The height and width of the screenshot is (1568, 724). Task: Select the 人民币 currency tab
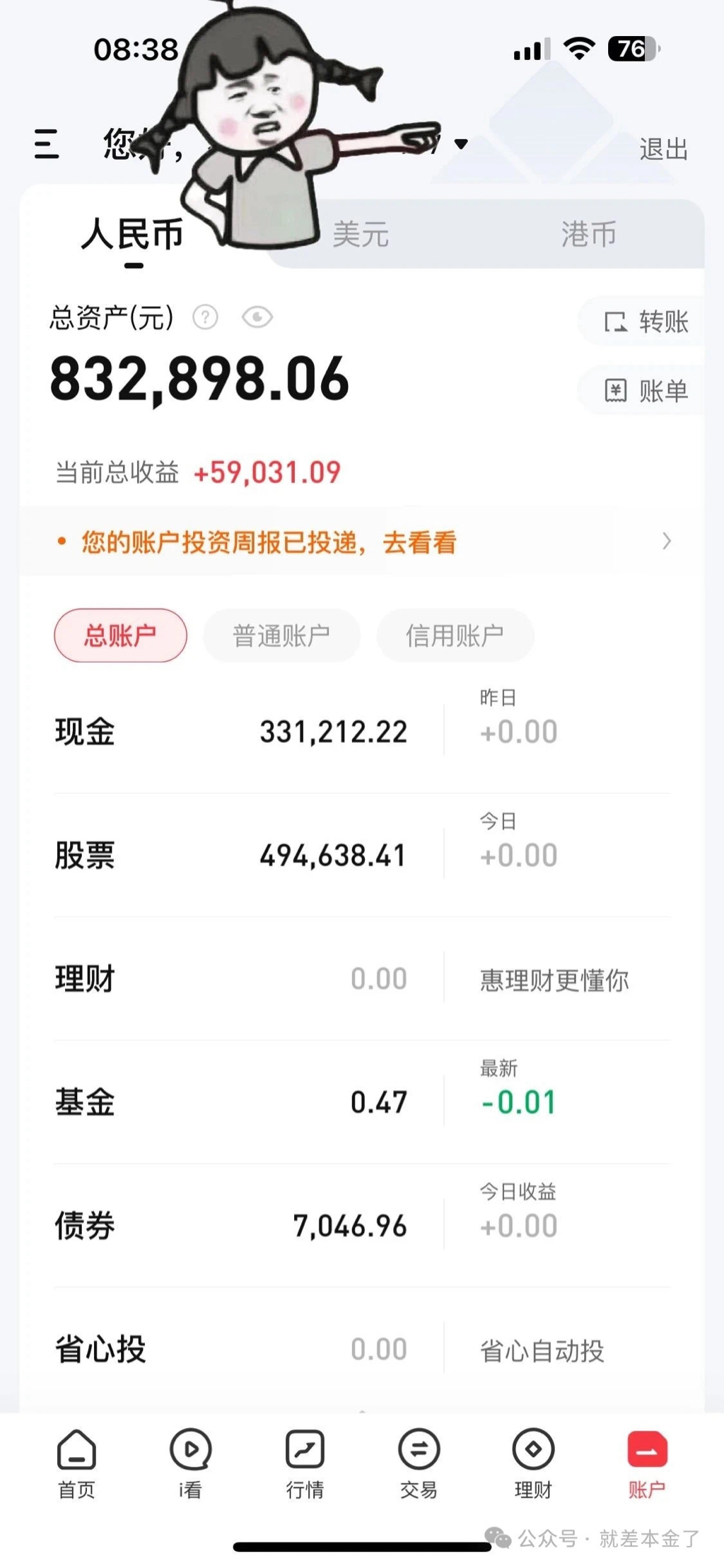133,235
